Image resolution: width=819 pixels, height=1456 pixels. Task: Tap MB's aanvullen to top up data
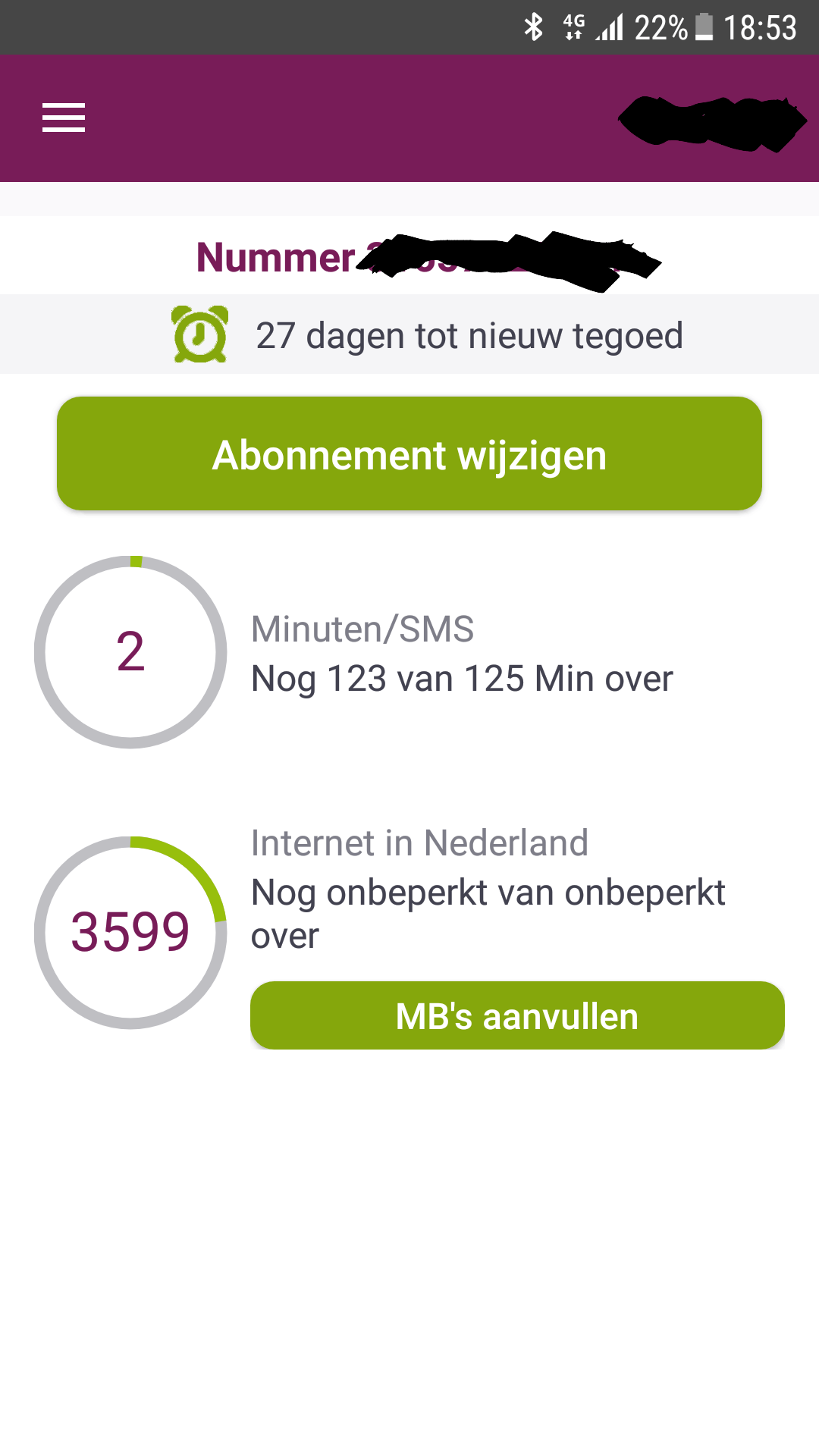coord(517,1015)
